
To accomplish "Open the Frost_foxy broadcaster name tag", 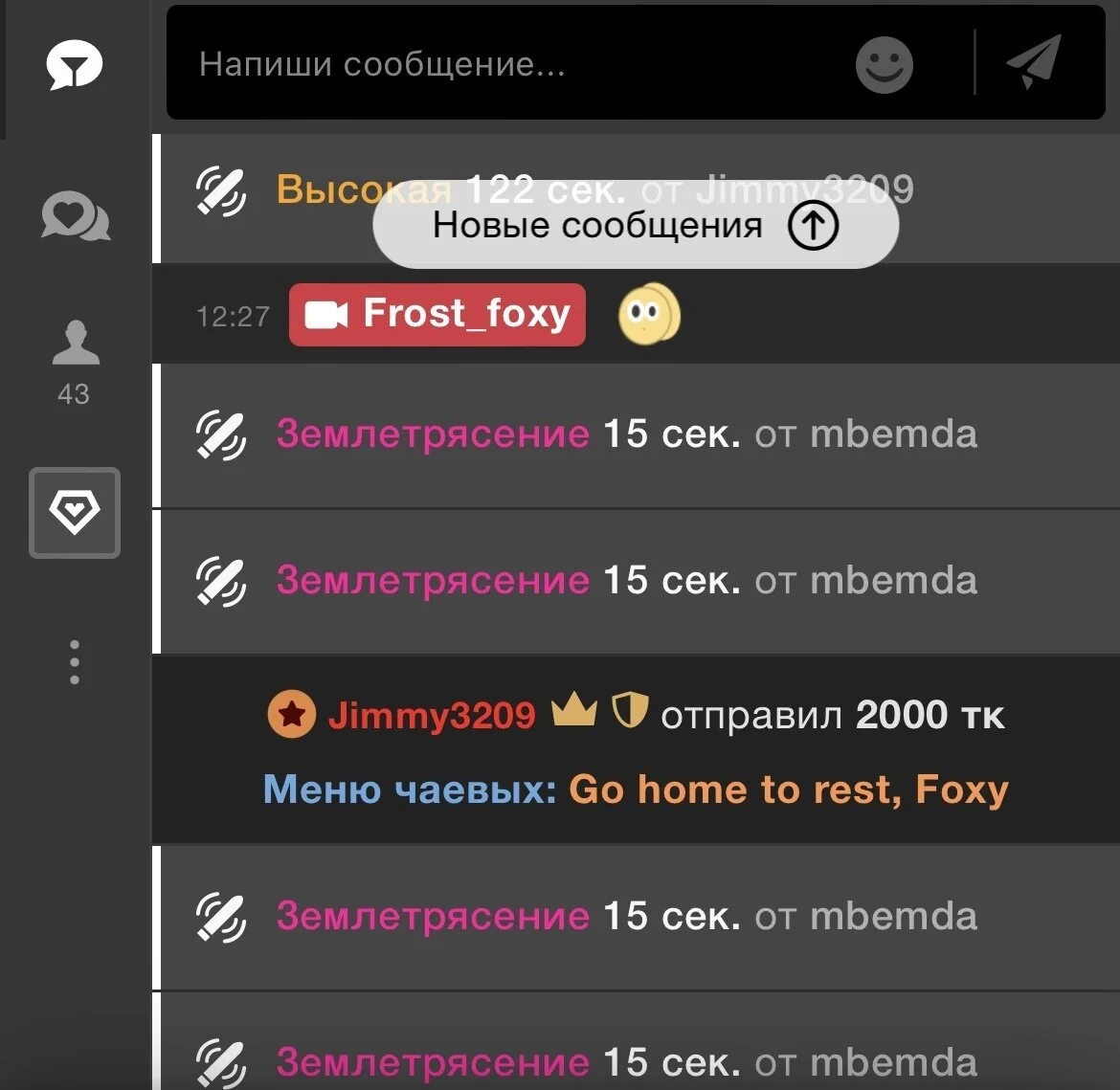I will tap(437, 314).
